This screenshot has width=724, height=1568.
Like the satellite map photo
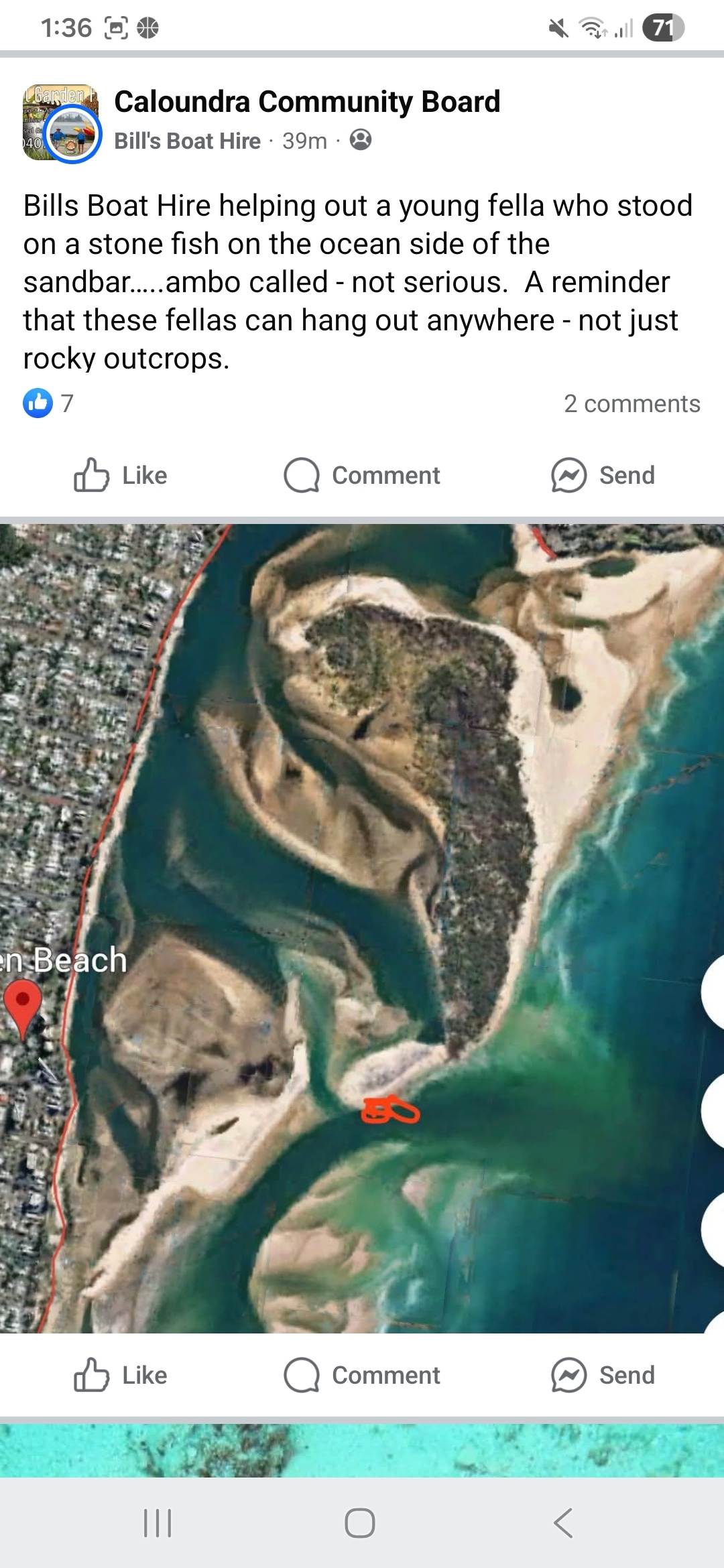[x=121, y=1375]
